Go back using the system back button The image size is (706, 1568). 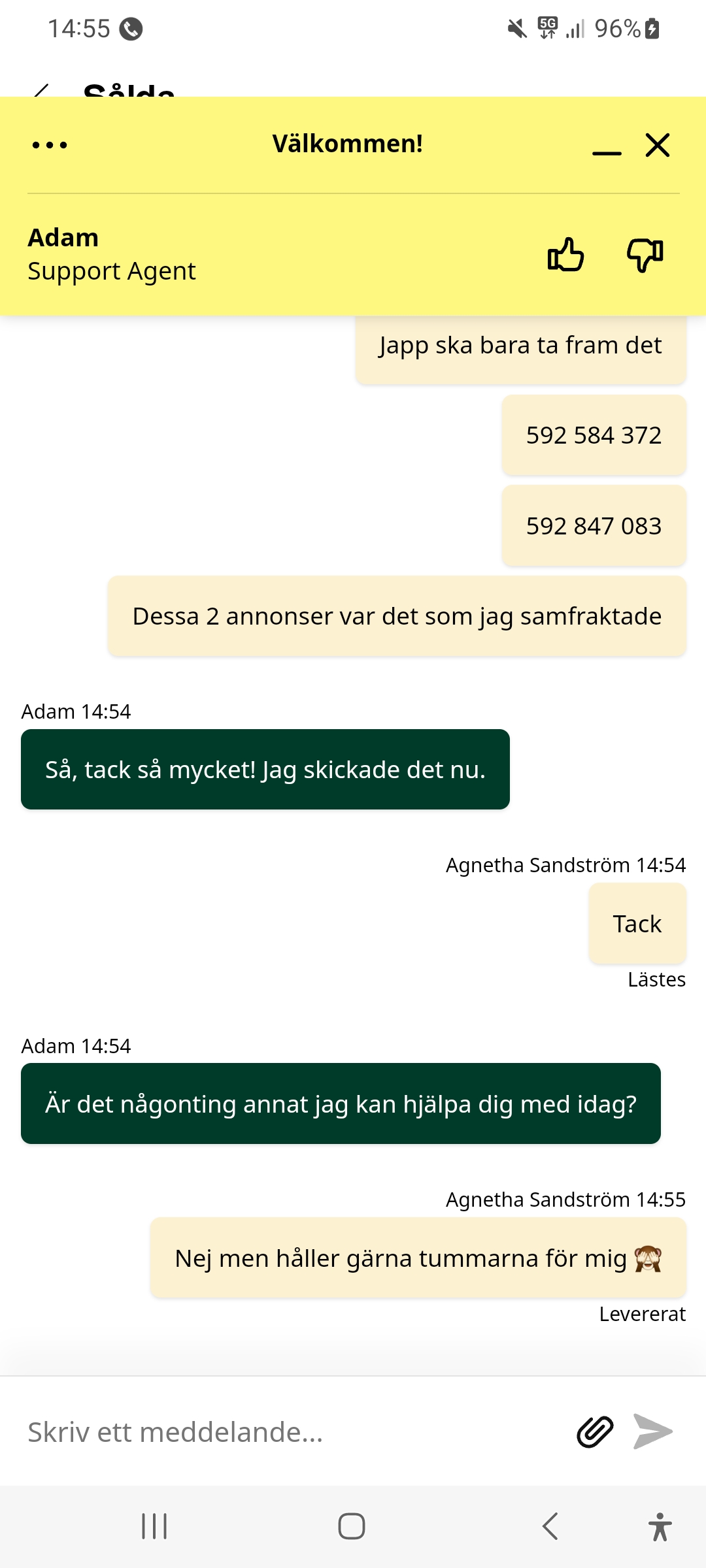(550, 1526)
